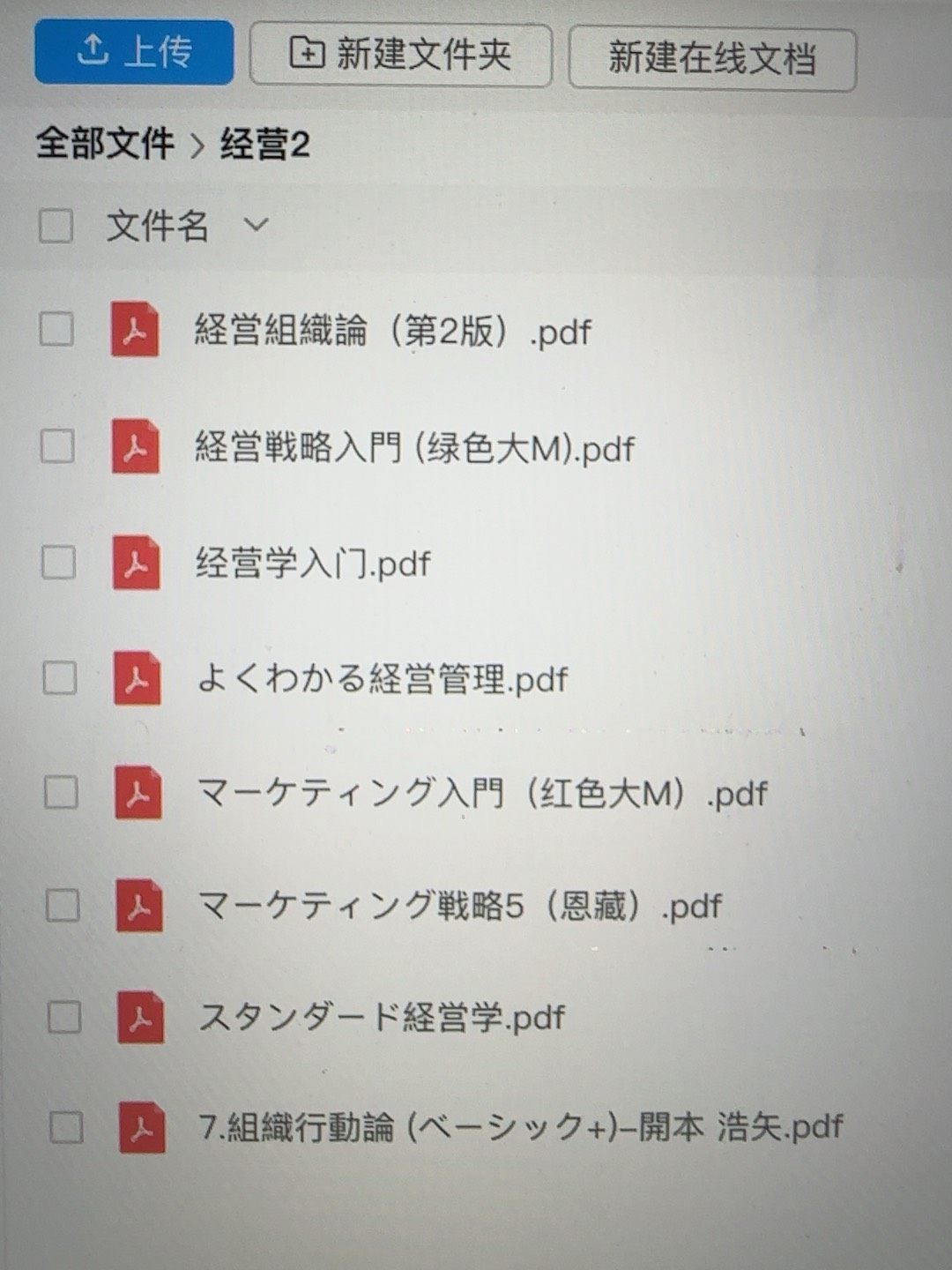952x1270 pixels.
Task: Tick the checkbox for マーケティング戦略5（恩藏）.pdf
Action: click(63, 906)
